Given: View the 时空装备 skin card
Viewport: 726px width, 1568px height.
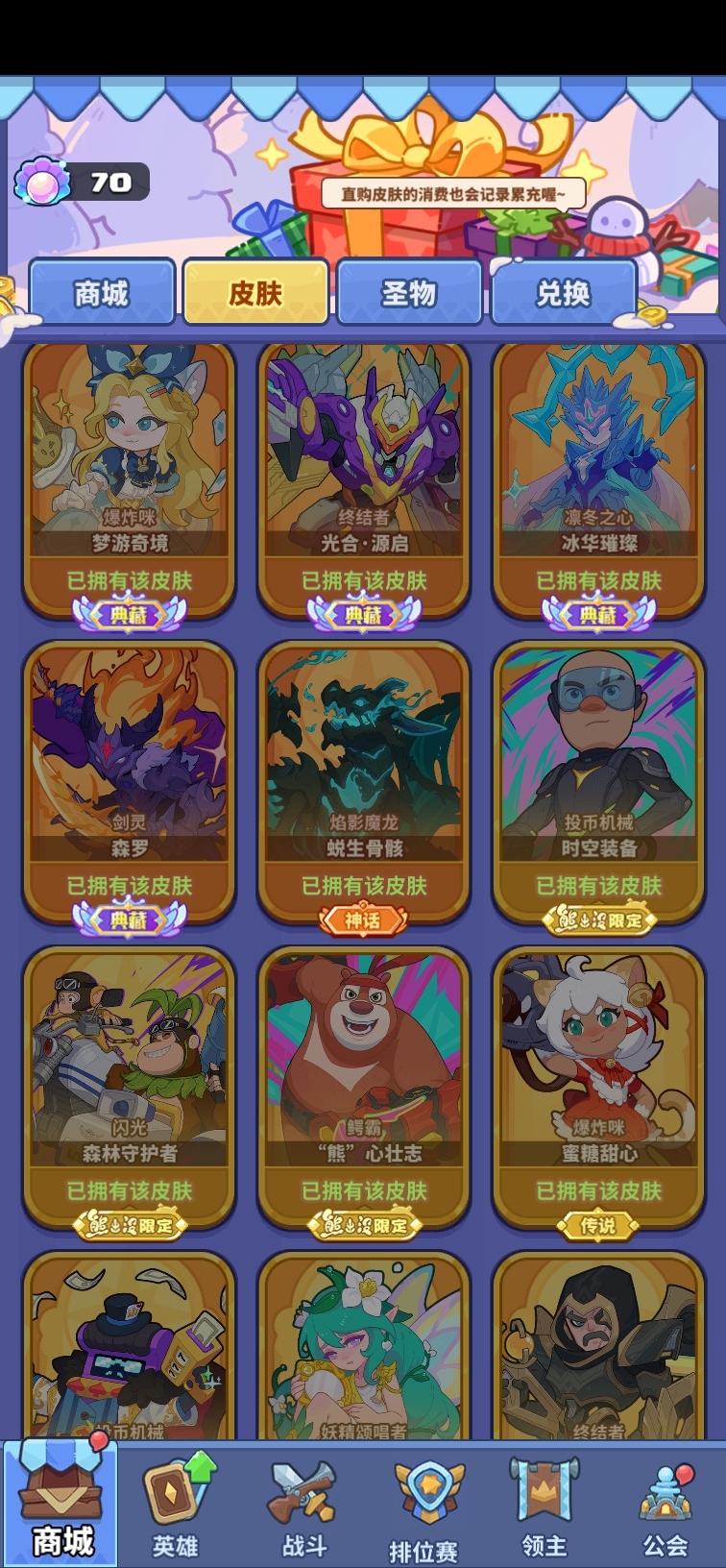Looking at the screenshot, I should coord(598,776).
